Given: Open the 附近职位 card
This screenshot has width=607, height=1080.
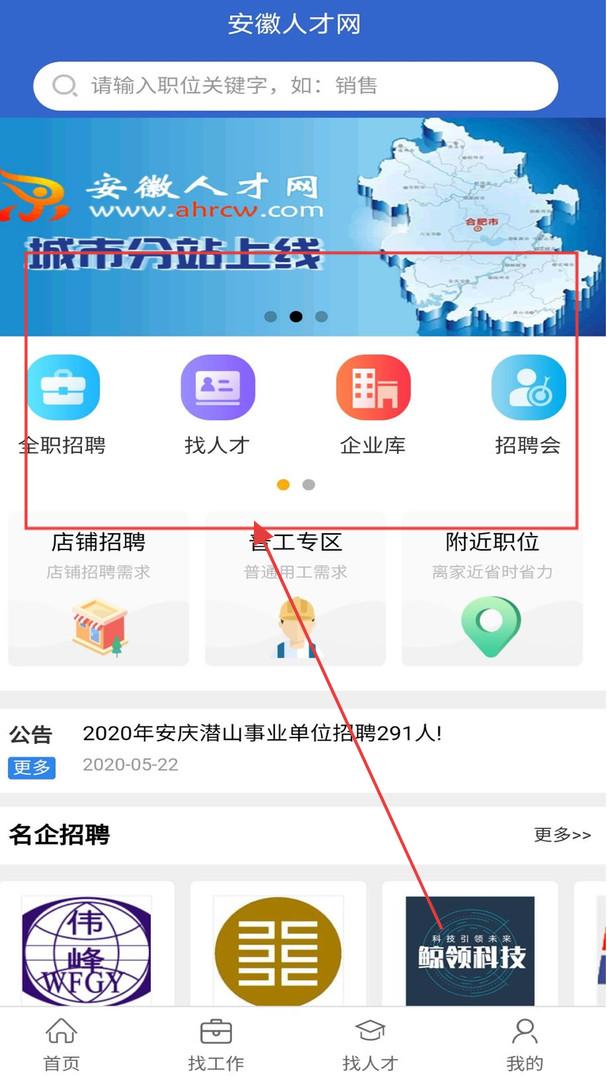Looking at the screenshot, I should [492, 590].
